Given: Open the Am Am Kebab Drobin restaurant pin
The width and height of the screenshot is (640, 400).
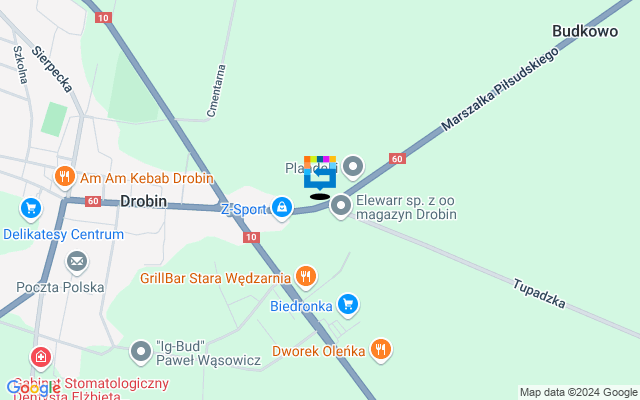Looking at the screenshot, I should (65, 177).
